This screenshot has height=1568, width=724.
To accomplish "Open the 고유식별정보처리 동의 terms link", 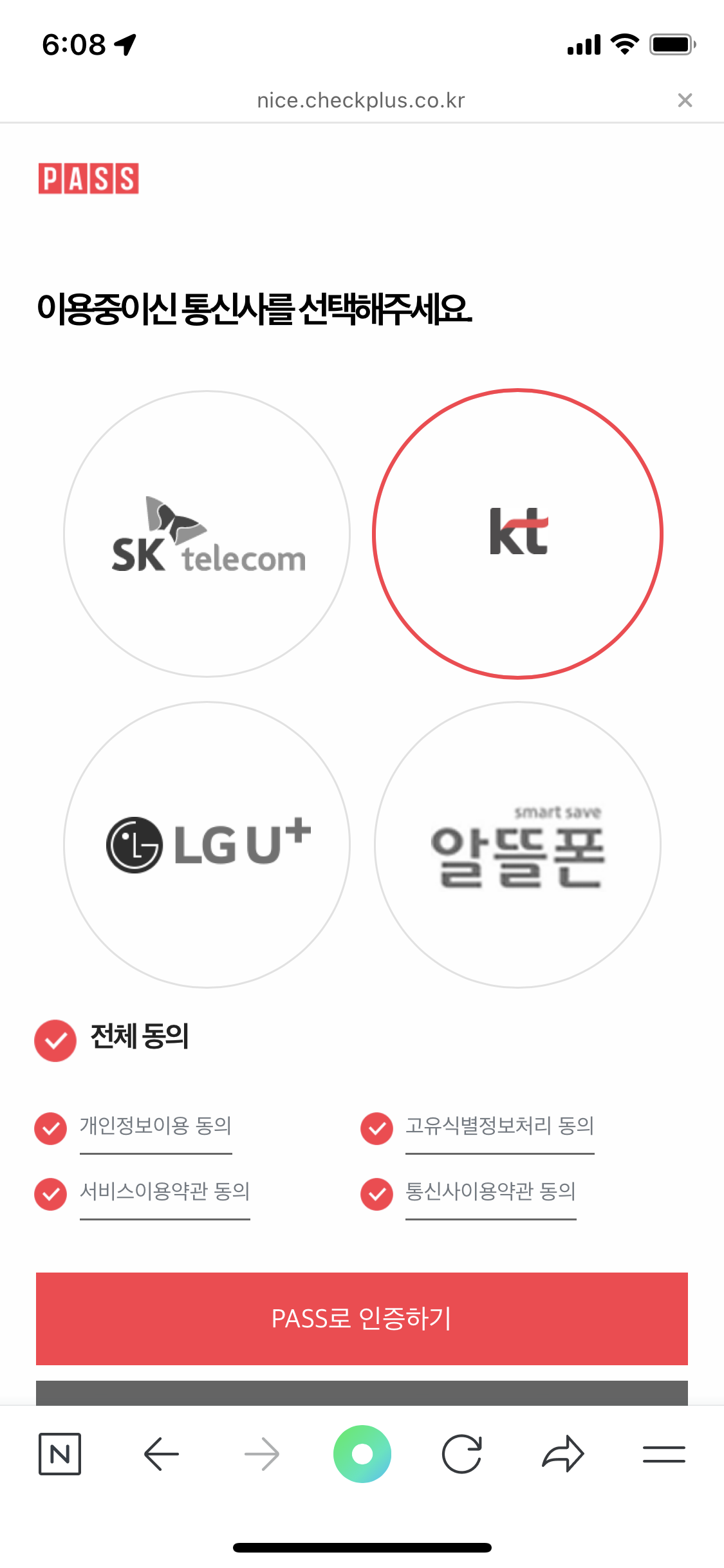I will (x=500, y=1128).
